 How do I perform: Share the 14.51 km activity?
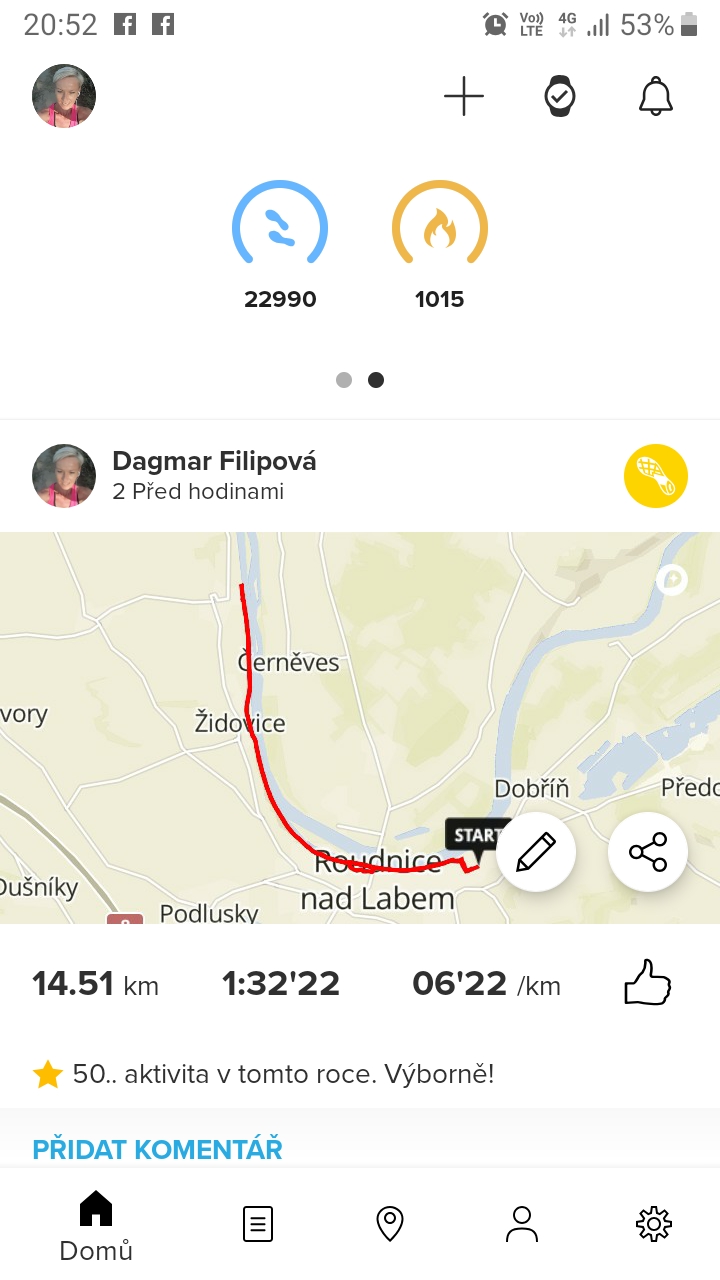tap(648, 853)
